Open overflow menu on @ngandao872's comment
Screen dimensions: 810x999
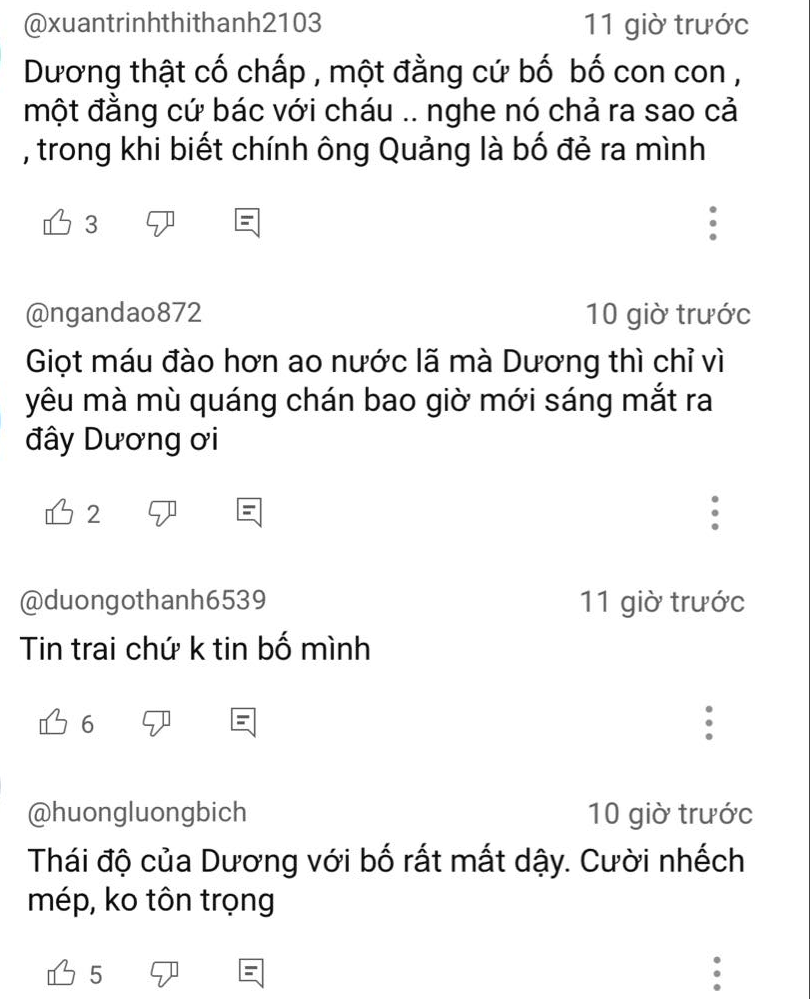(x=710, y=513)
